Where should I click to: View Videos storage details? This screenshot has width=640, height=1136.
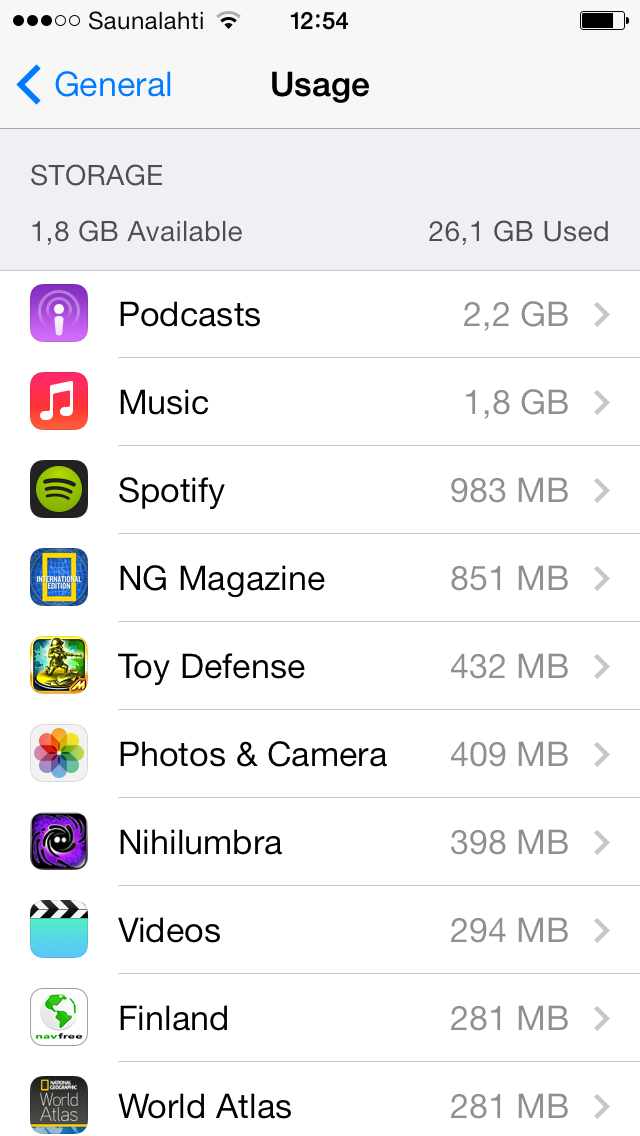[x=320, y=931]
